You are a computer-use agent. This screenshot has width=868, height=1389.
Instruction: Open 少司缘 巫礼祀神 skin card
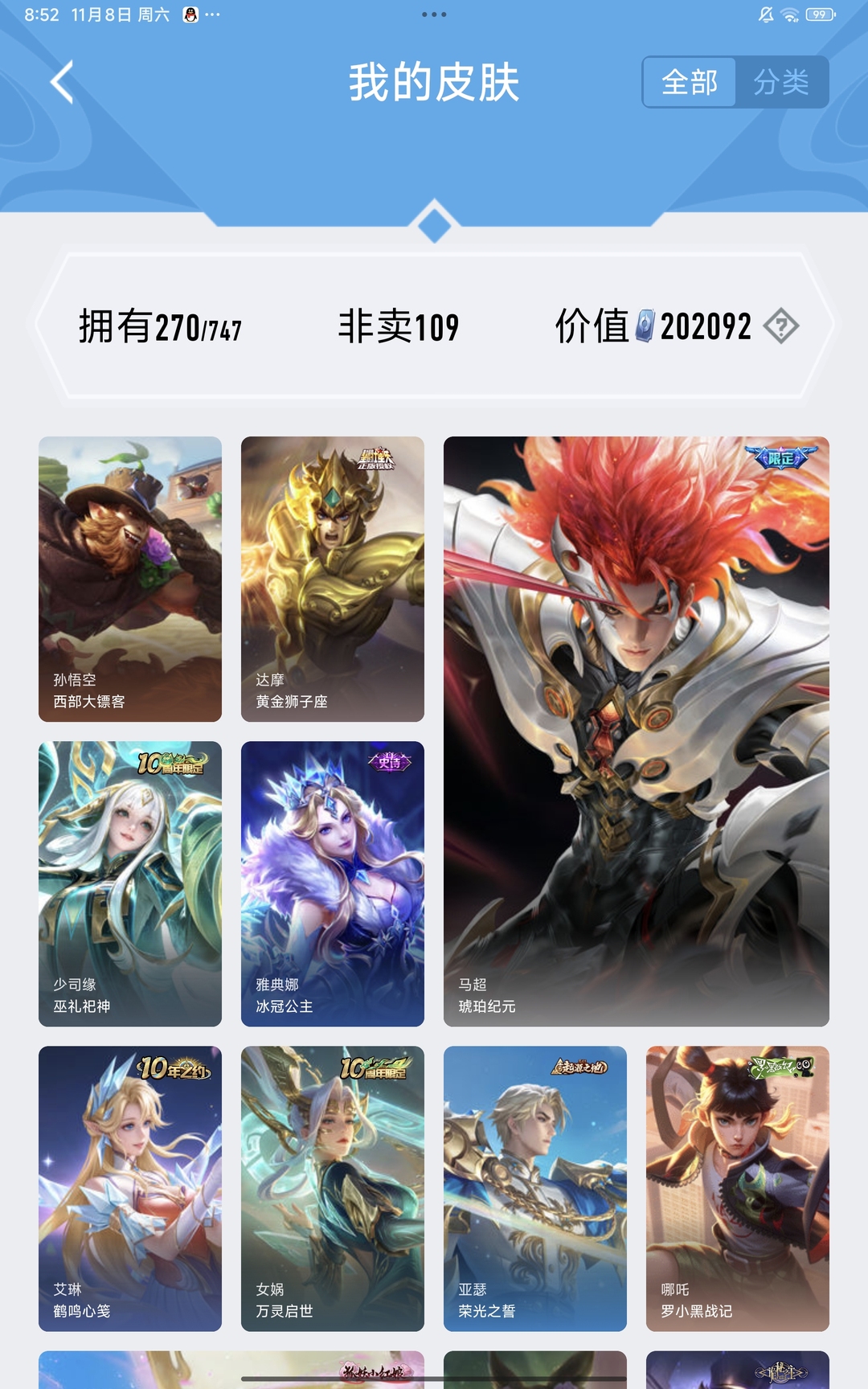pyautogui.click(x=130, y=883)
